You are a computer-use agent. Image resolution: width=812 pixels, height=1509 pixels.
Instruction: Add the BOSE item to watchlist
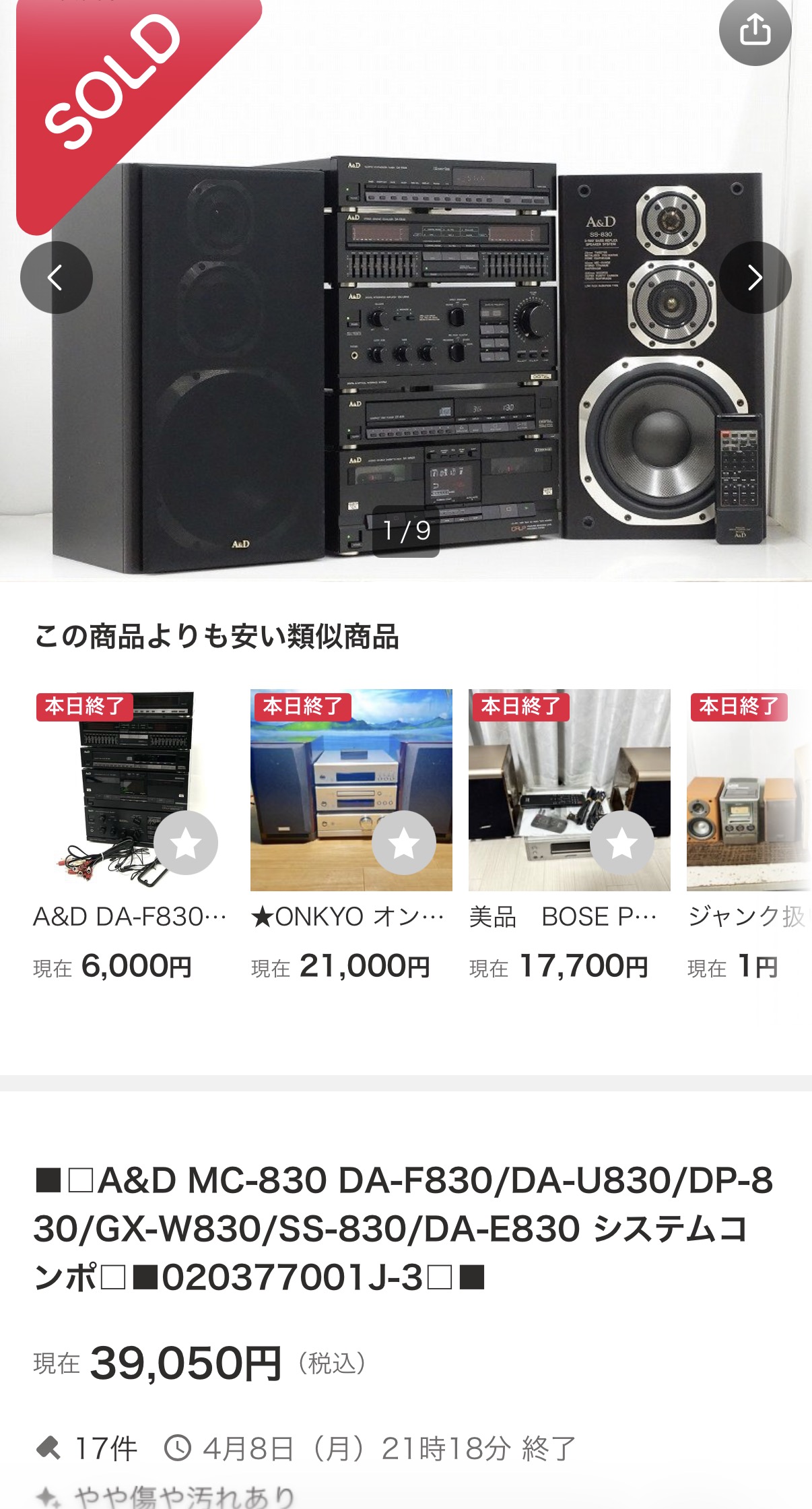[x=622, y=843]
